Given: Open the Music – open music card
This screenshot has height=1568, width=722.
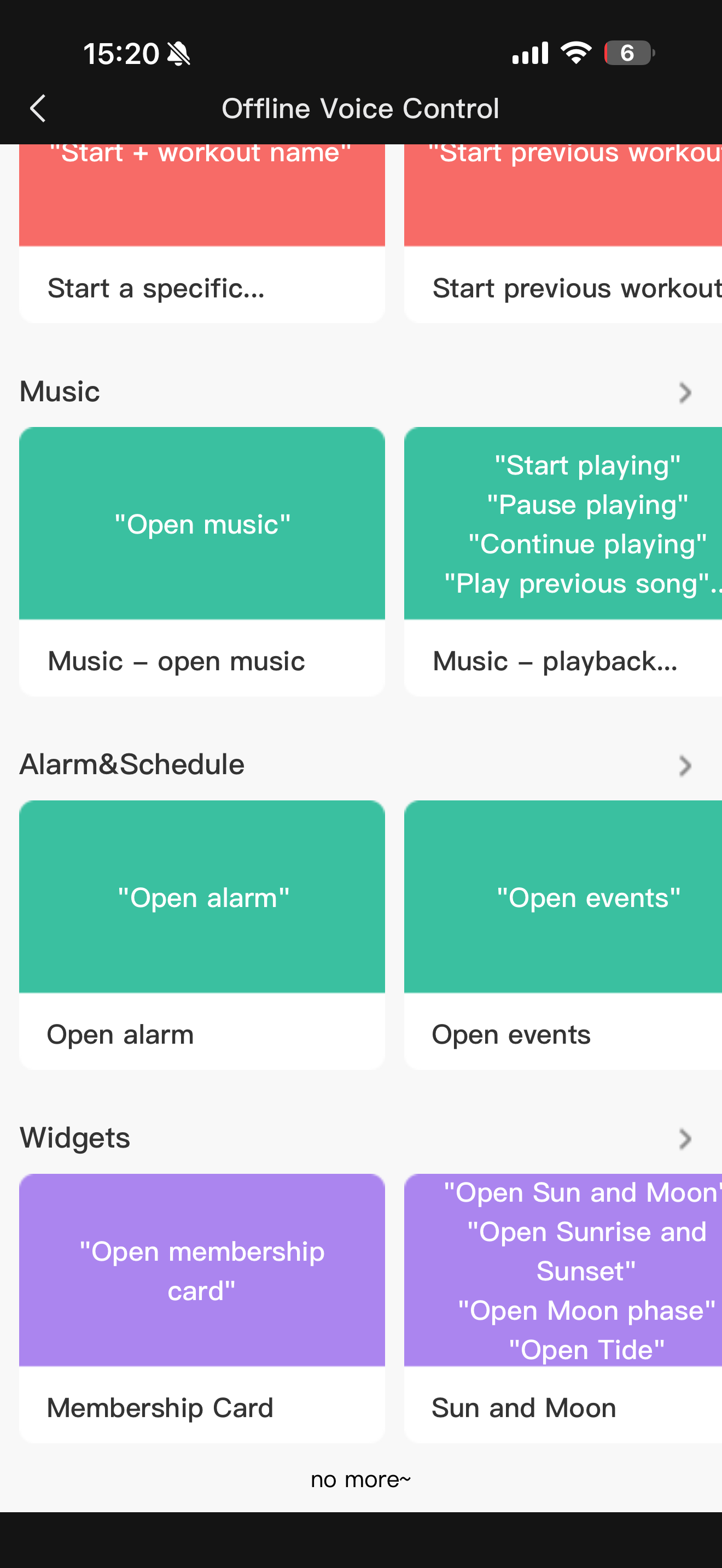Looking at the screenshot, I should [201, 561].
